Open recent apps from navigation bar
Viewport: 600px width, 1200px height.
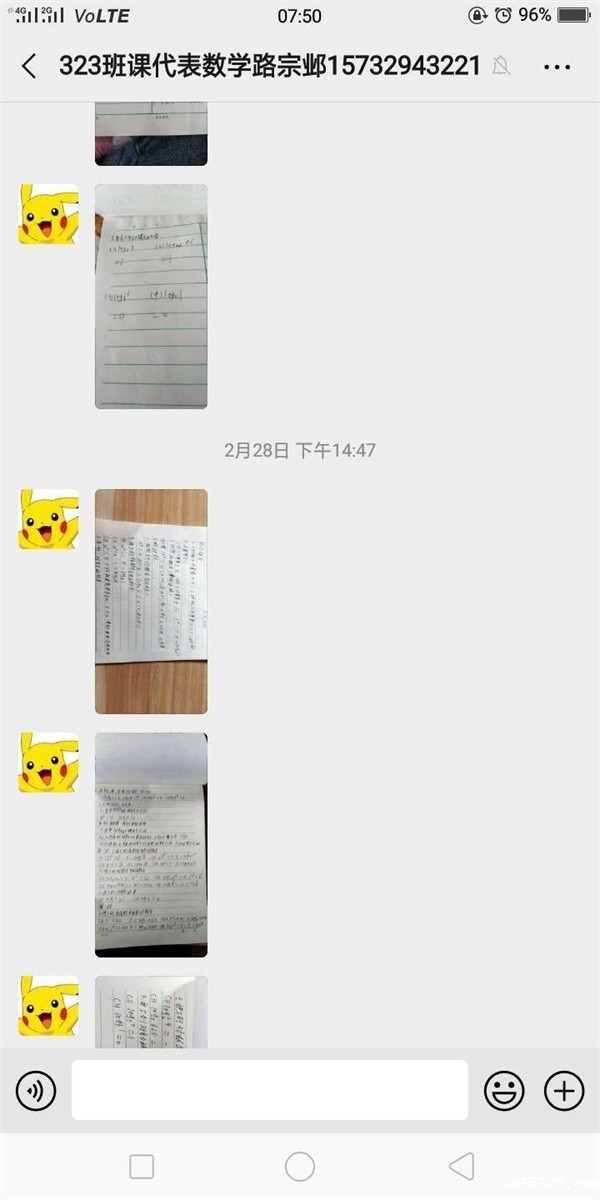pos(142,1166)
